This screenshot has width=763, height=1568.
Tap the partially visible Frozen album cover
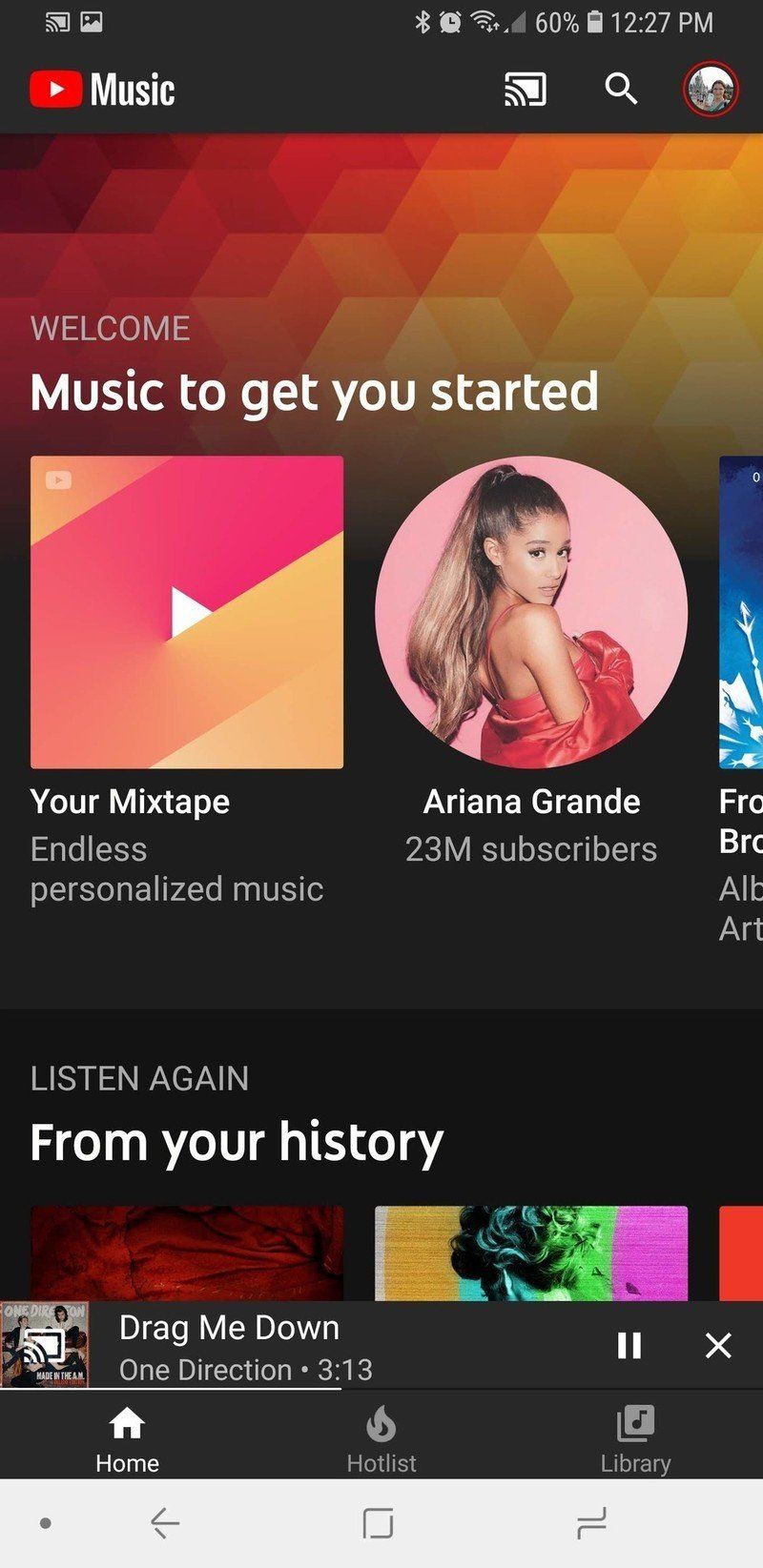pos(739,611)
